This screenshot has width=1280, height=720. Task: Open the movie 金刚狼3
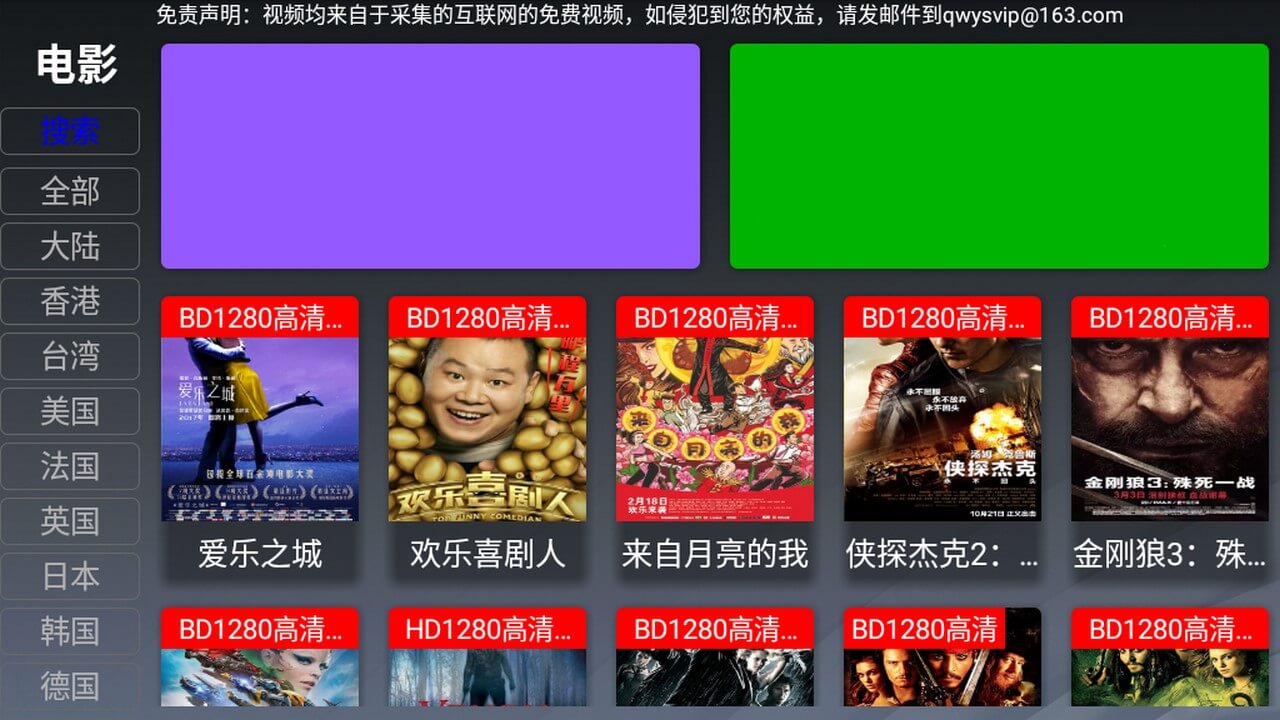click(1169, 430)
